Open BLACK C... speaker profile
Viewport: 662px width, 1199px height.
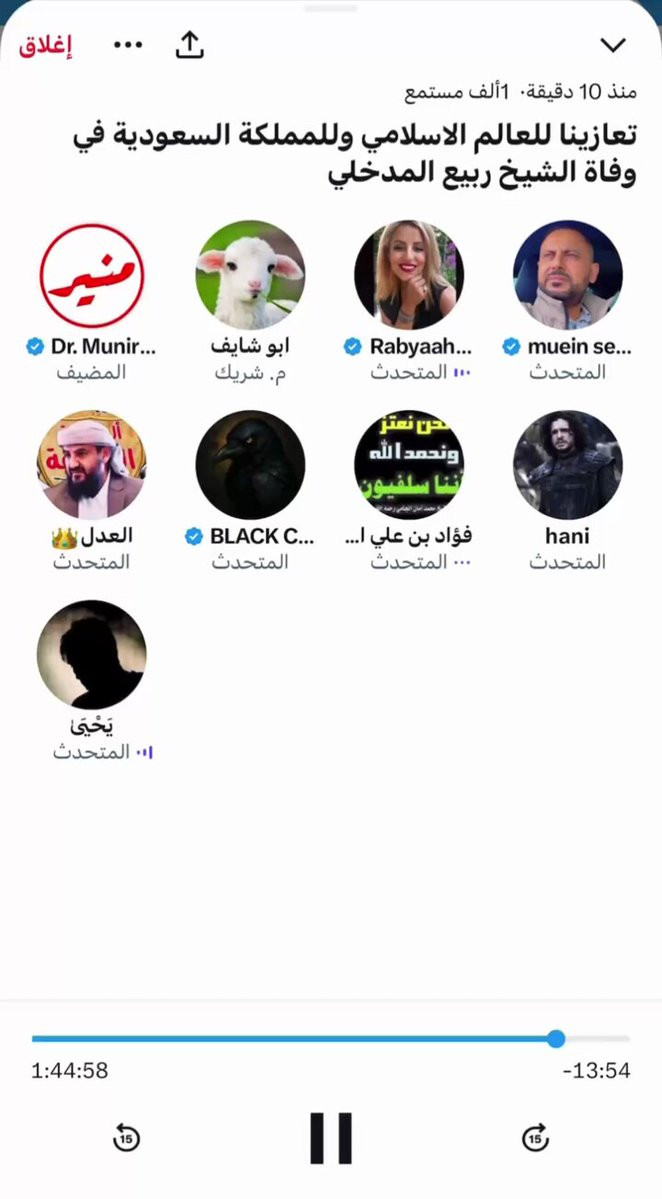pyautogui.click(x=250, y=465)
